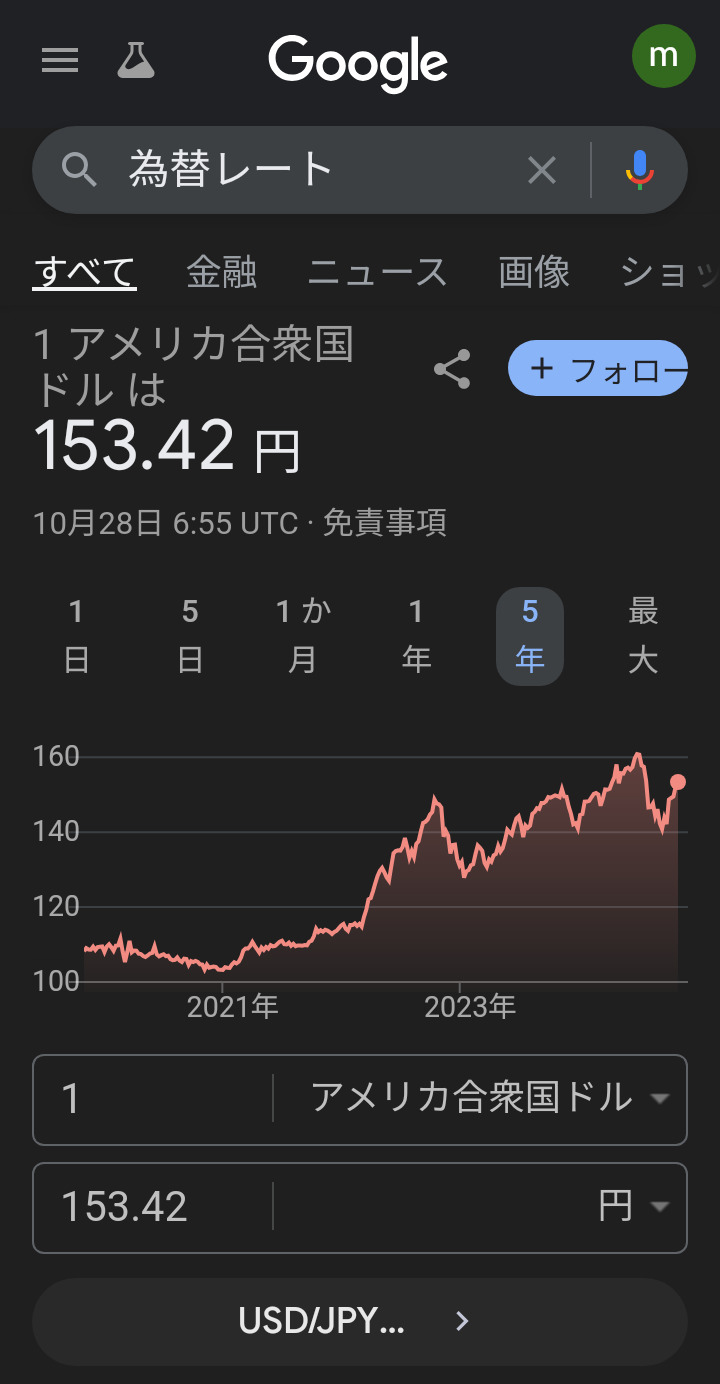
Task: Share the exchange rate result
Action: [452, 369]
